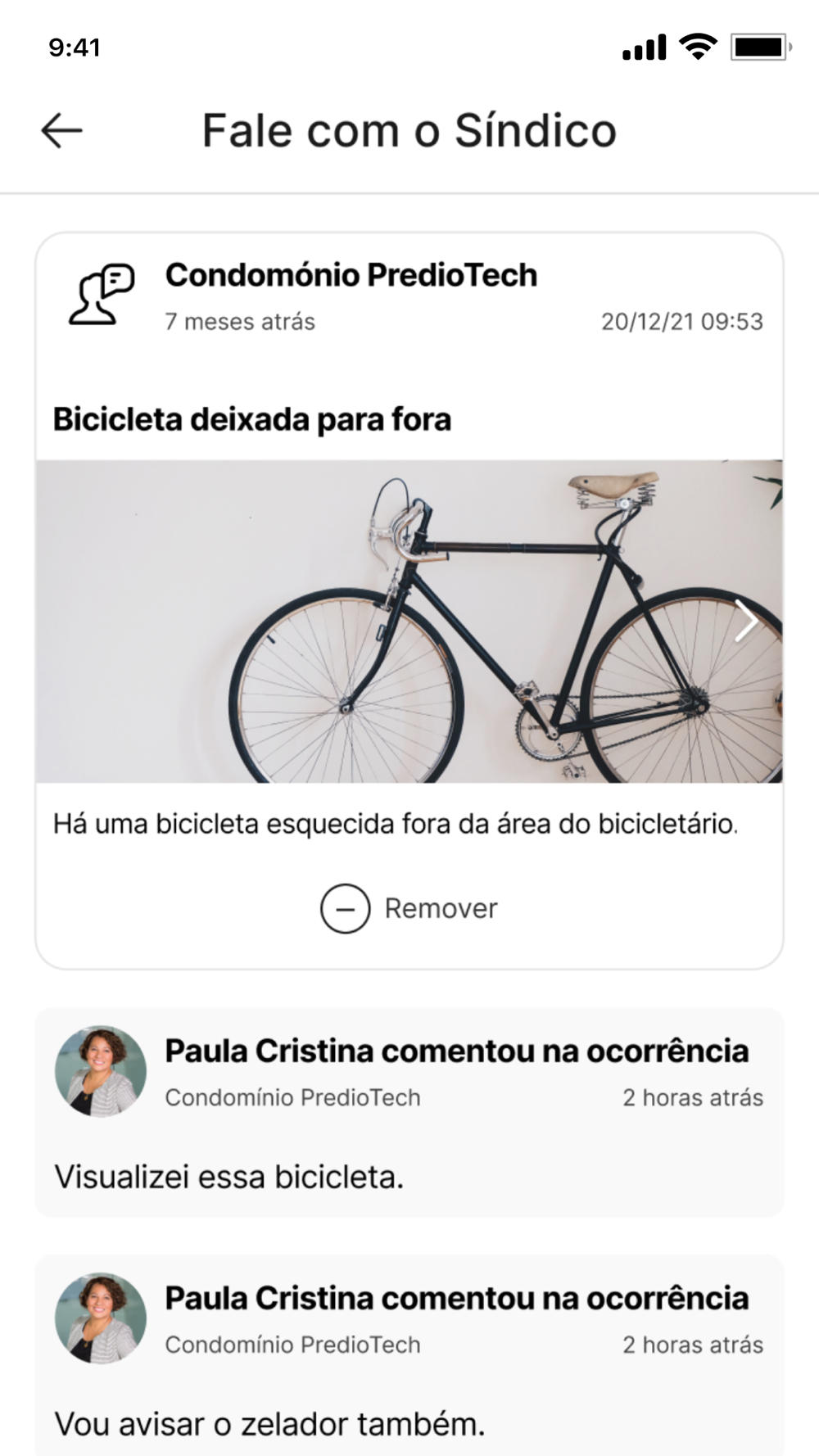Open the bicycle photo
Viewport: 819px width, 1456px height.
409,621
